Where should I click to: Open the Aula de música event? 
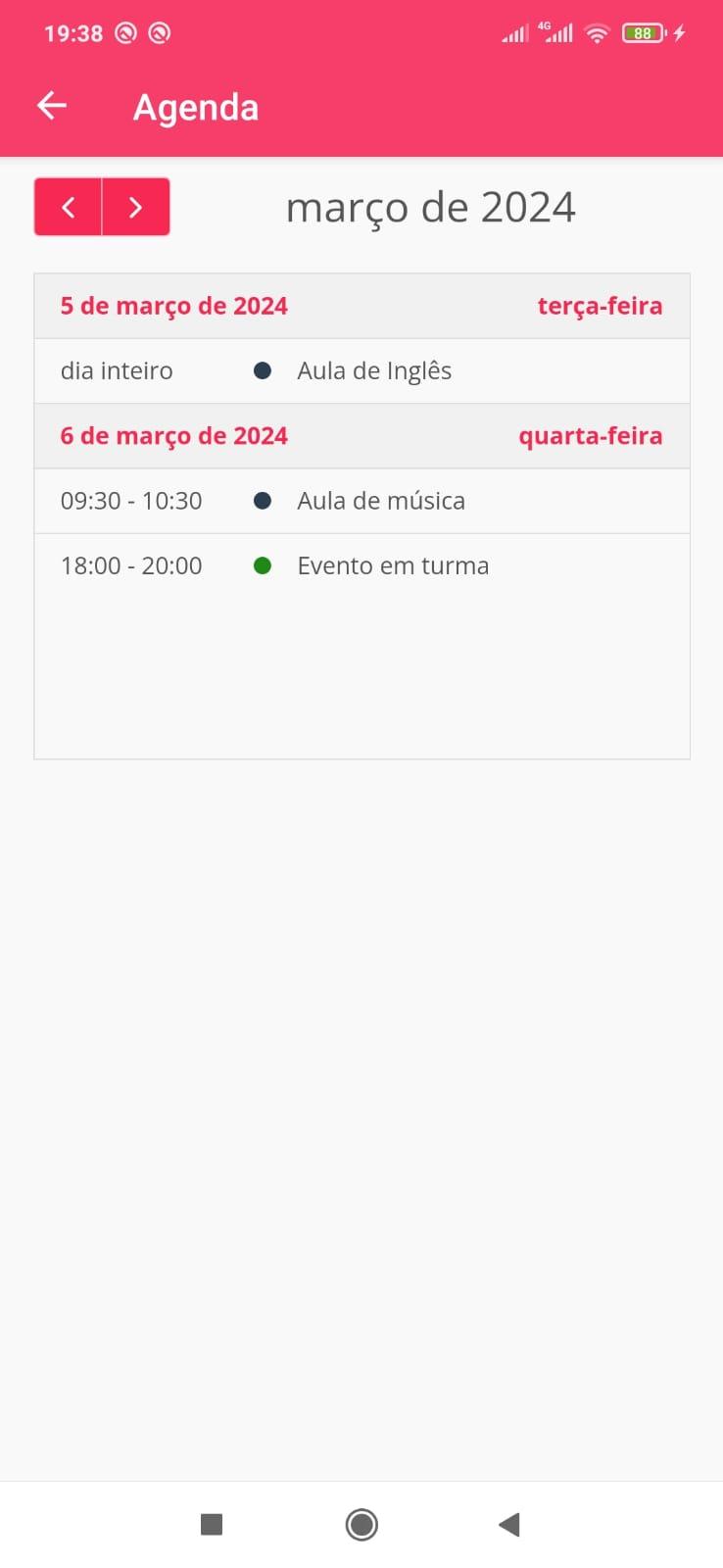pos(361,501)
